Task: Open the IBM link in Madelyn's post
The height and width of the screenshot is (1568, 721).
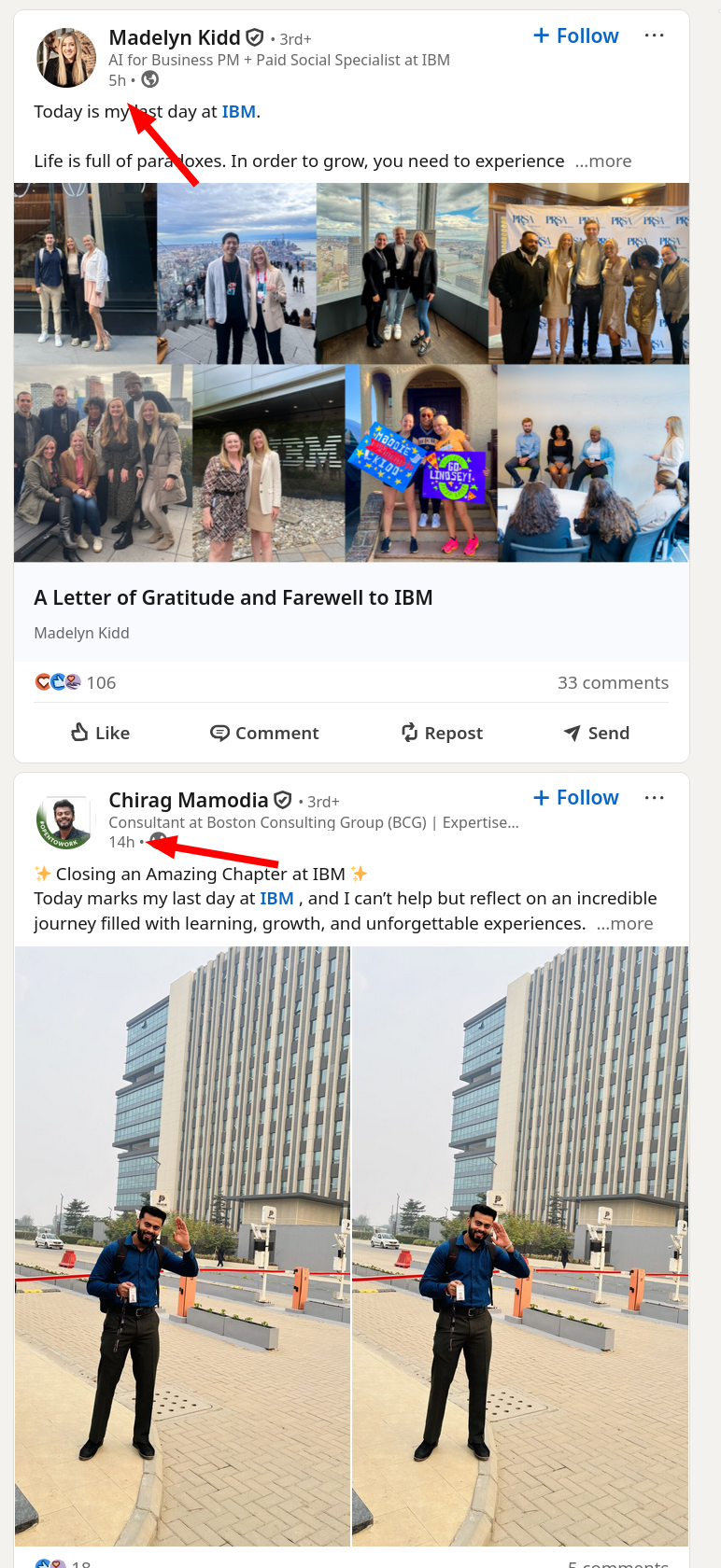Action: (x=238, y=111)
